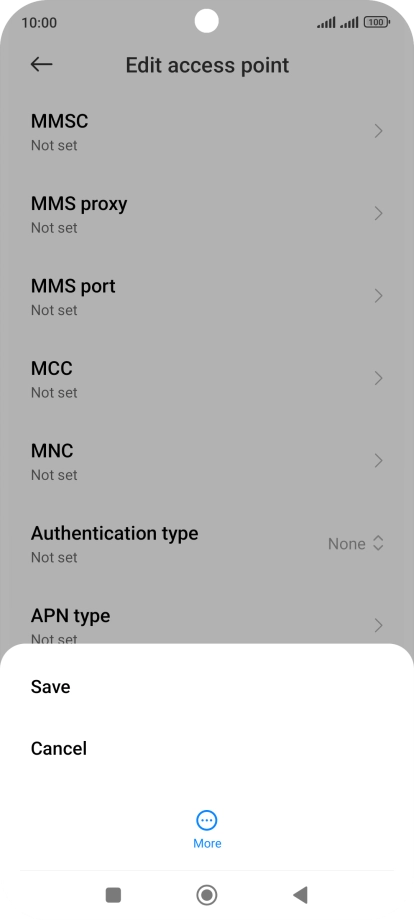
Task: Open the system home button
Action: click(206, 895)
